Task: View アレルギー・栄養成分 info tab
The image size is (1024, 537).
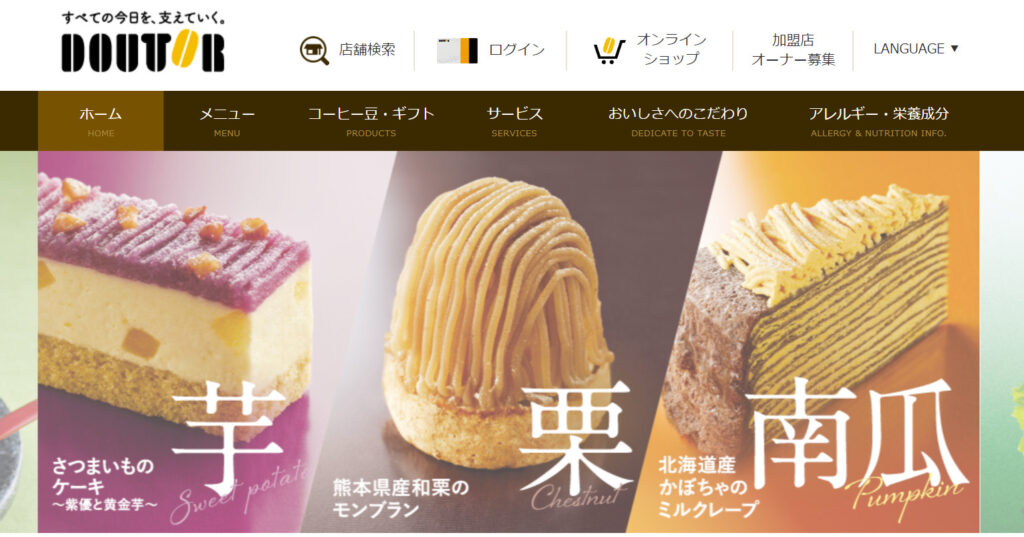Action: click(878, 121)
